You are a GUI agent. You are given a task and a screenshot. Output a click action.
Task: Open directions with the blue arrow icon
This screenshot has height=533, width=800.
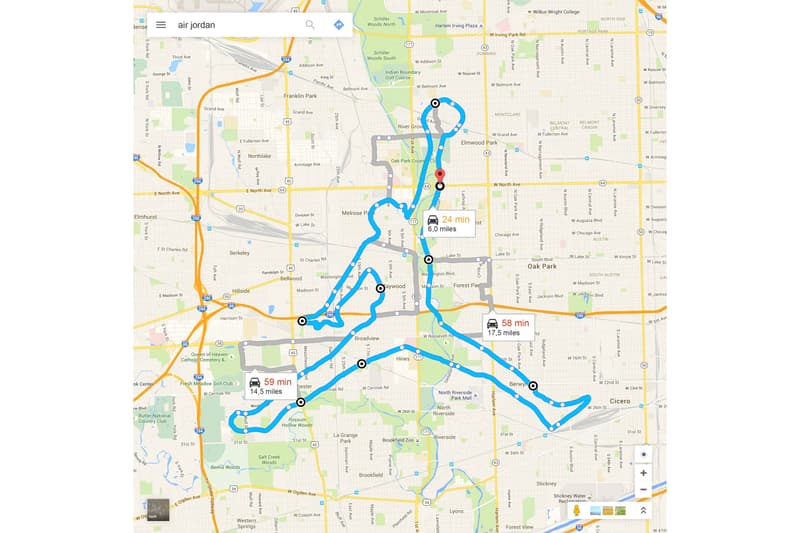pos(339,25)
